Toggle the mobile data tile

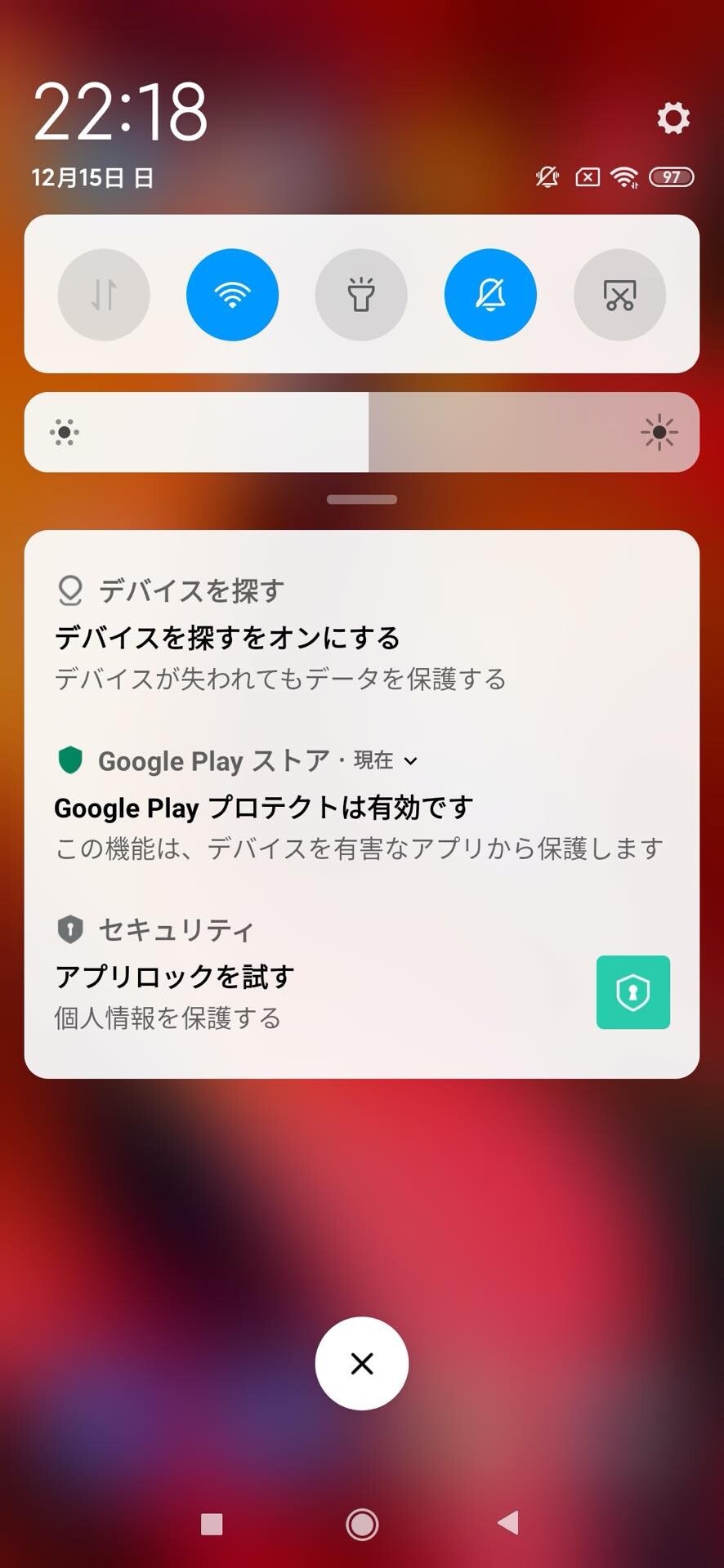pyautogui.click(x=104, y=295)
